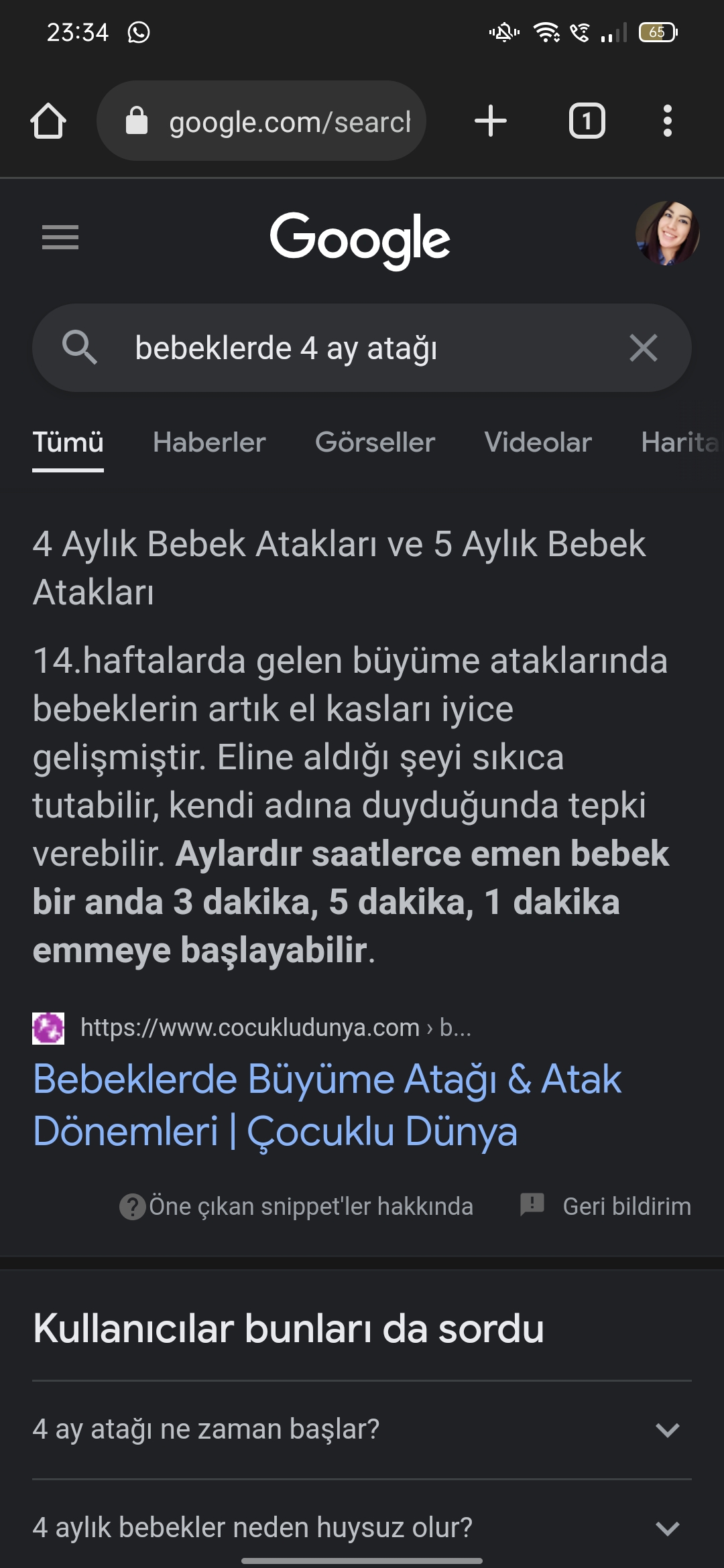Open the browser overflow menu

[x=666, y=121]
